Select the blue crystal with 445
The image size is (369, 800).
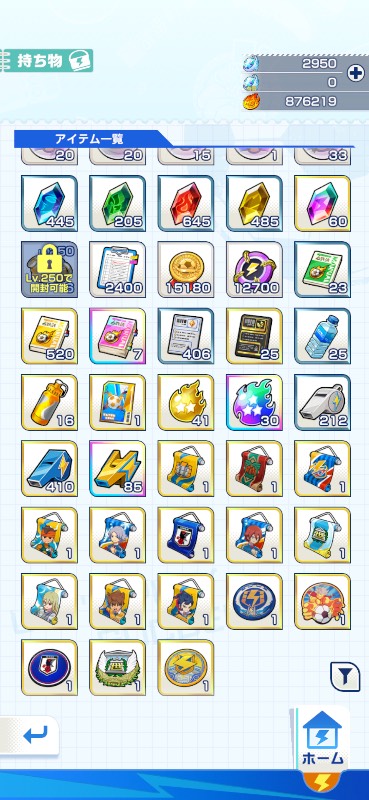coord(50,204)
